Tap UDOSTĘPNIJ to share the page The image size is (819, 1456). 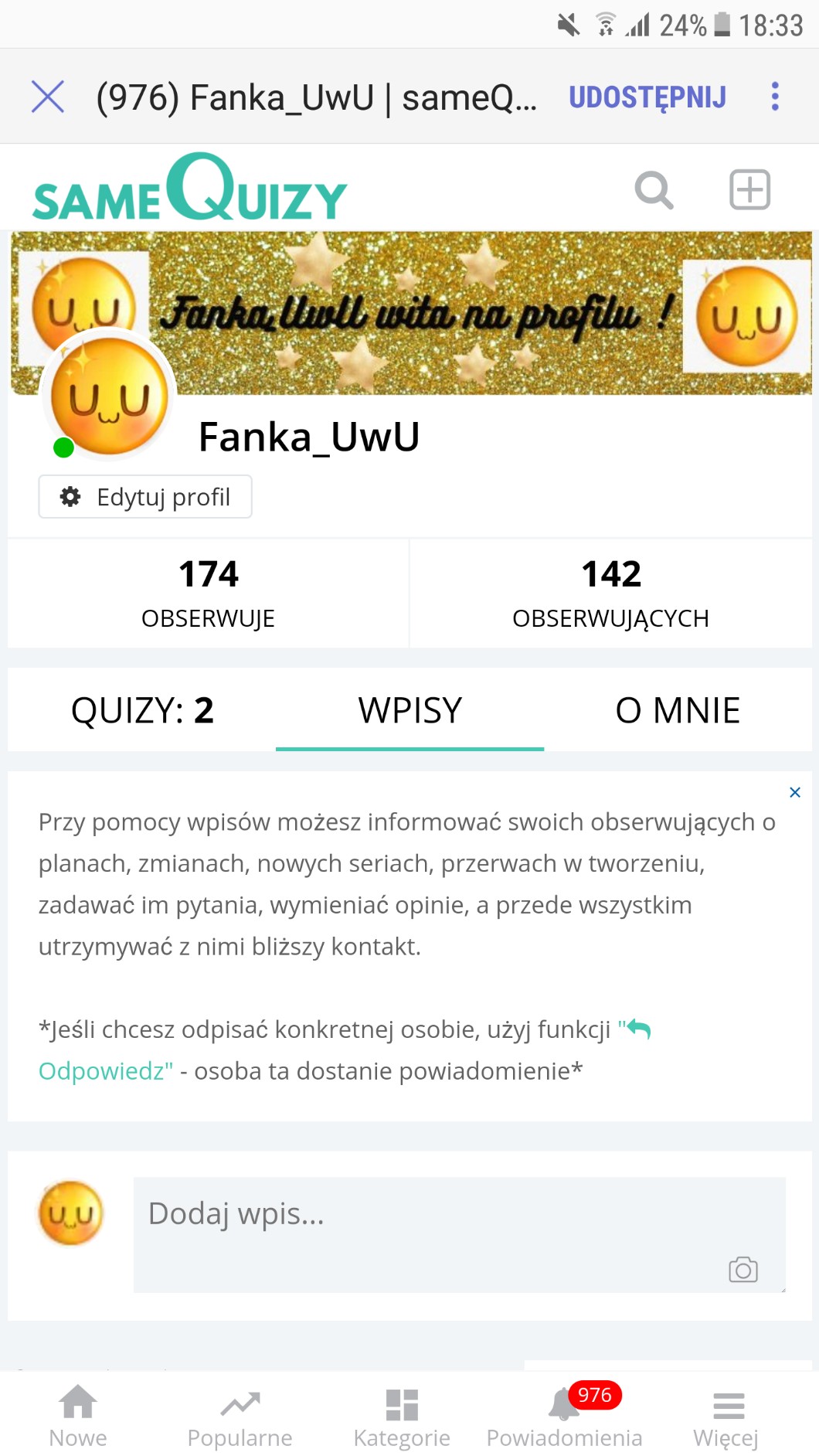pyautogui.click(x=647, y=97)
